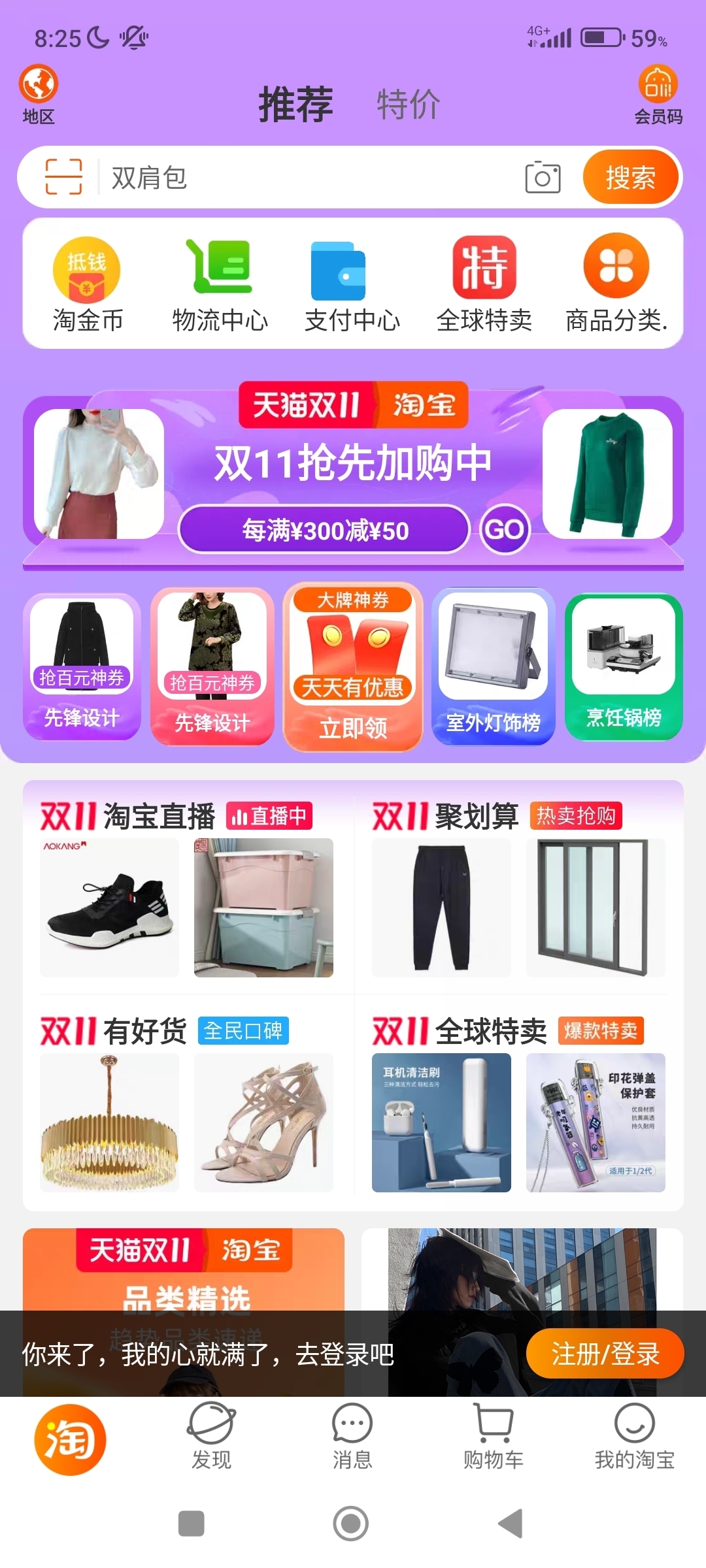This screenshot has height=1568, width=706.
Task: Tap the 注册/登录 button
Action: 605,1354
